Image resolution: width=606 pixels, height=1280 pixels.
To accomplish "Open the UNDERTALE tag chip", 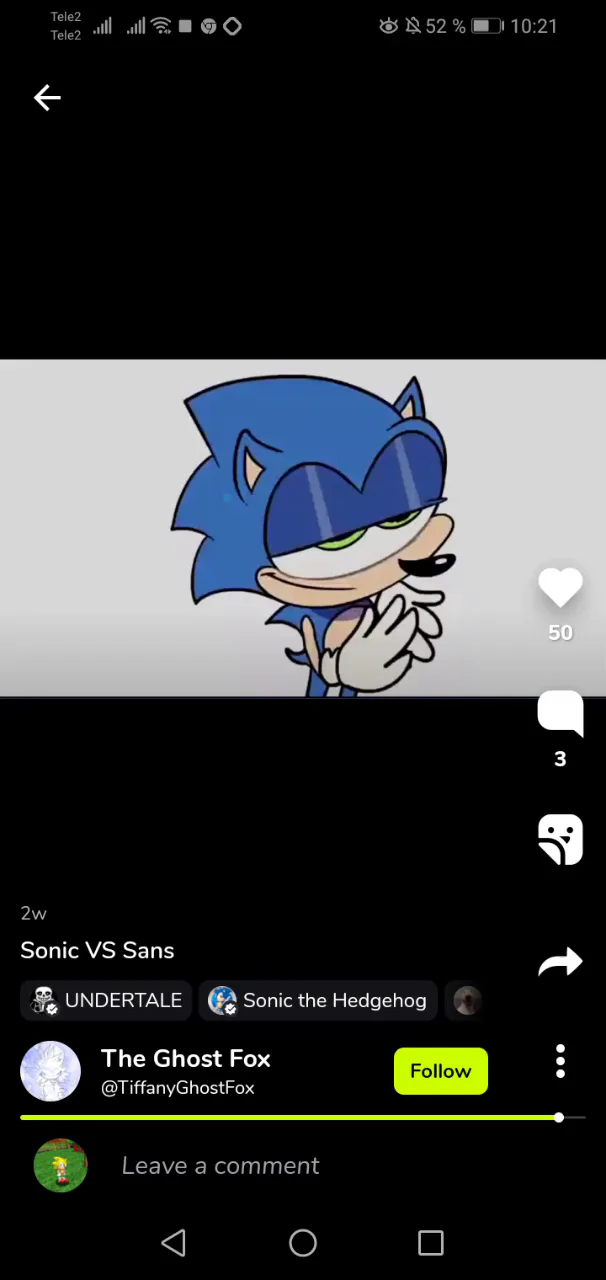I will coord(106,1000).
